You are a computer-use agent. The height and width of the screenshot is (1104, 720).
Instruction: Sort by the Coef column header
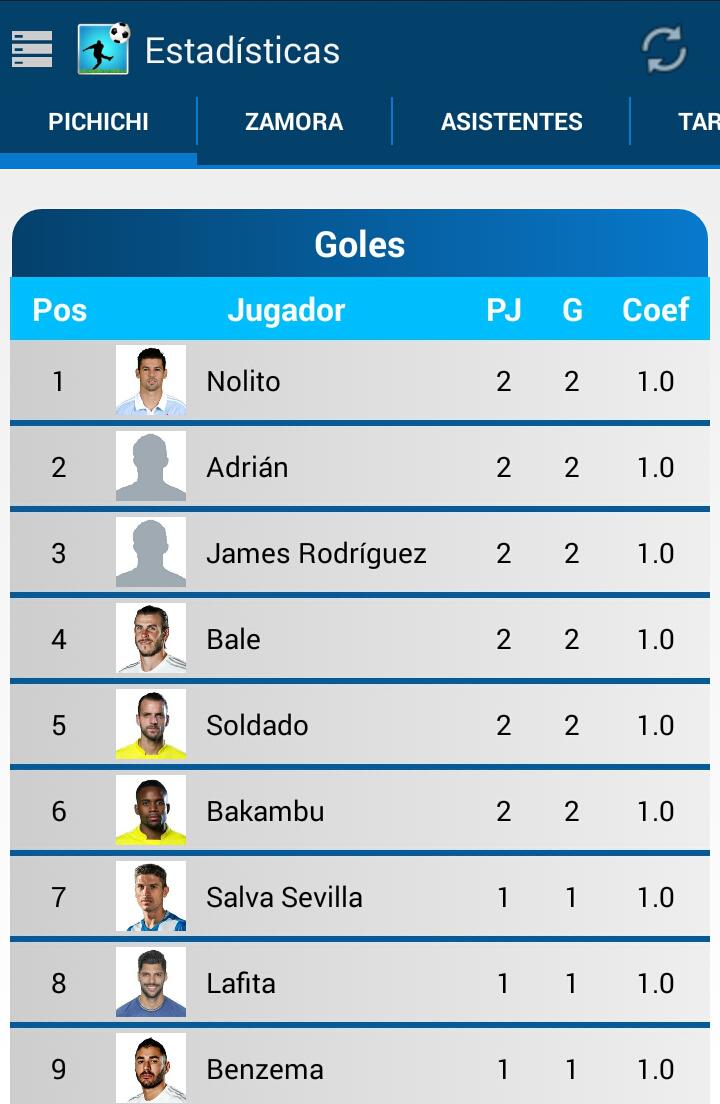(x=655, y=310)
